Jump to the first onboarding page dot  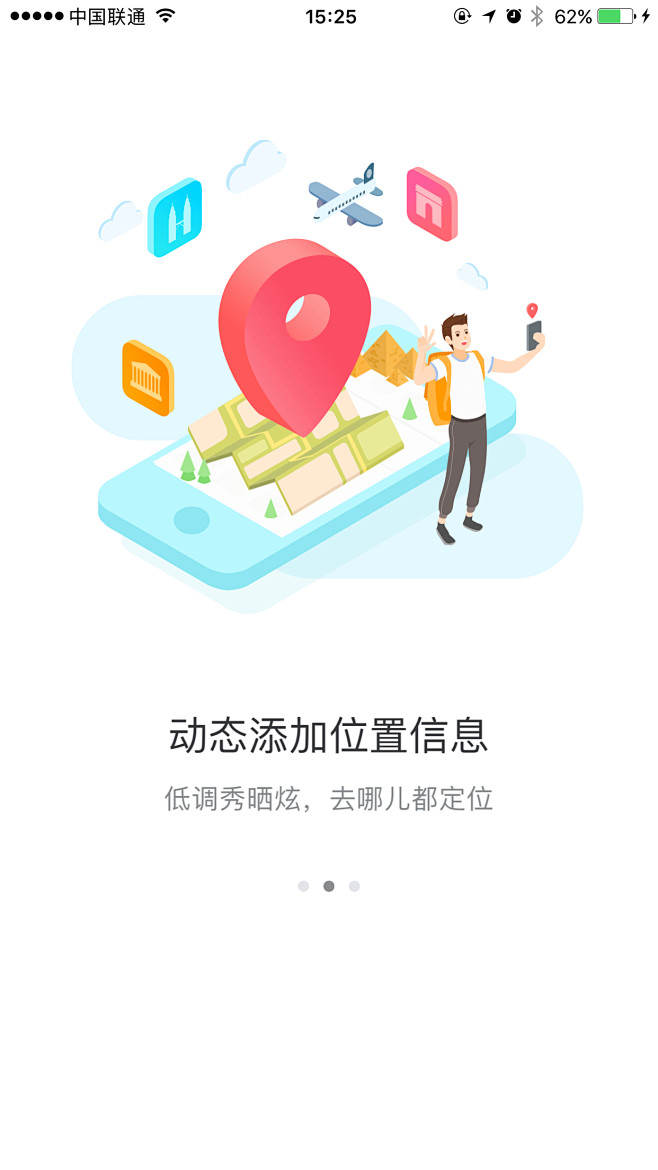coord(304,886)
